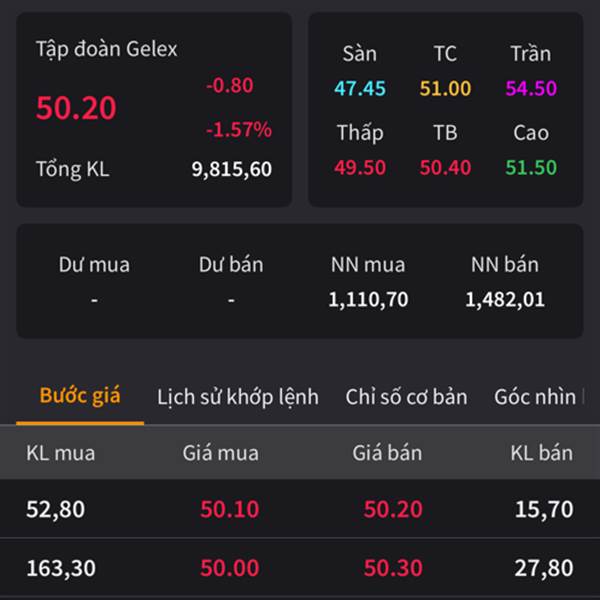Switch to Lịch sử khớp lệnh tab

238,397
